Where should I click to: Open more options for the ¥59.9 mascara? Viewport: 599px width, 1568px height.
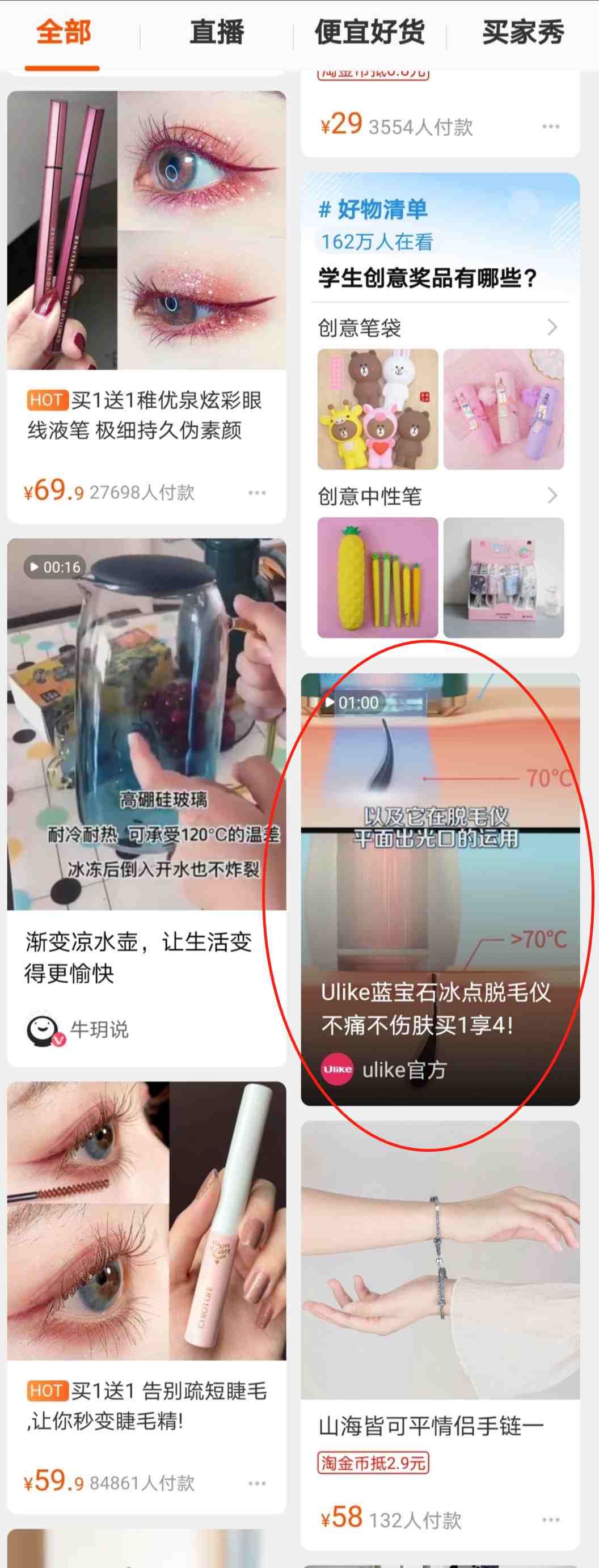coord(257,1484)
